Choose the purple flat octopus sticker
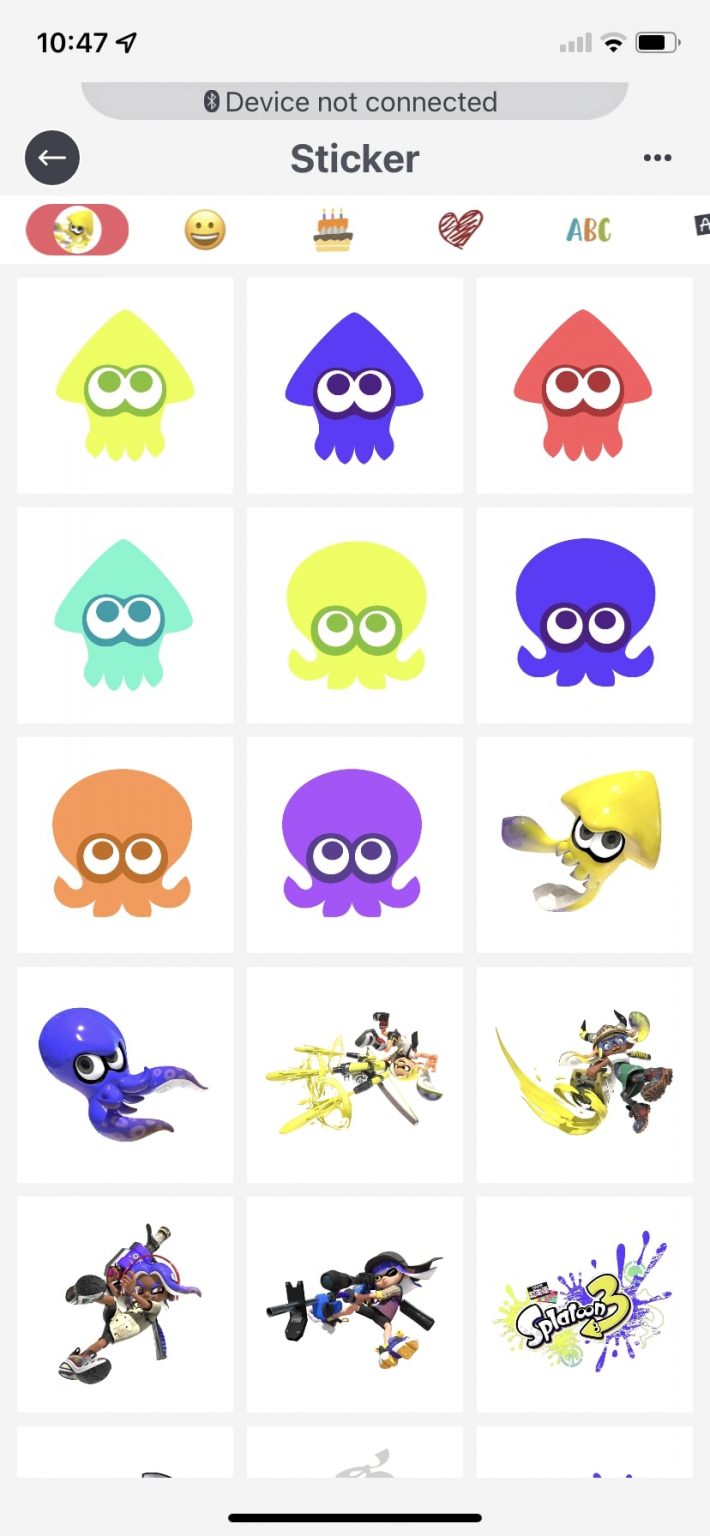 pyautogui.click(x=355, y=846)
